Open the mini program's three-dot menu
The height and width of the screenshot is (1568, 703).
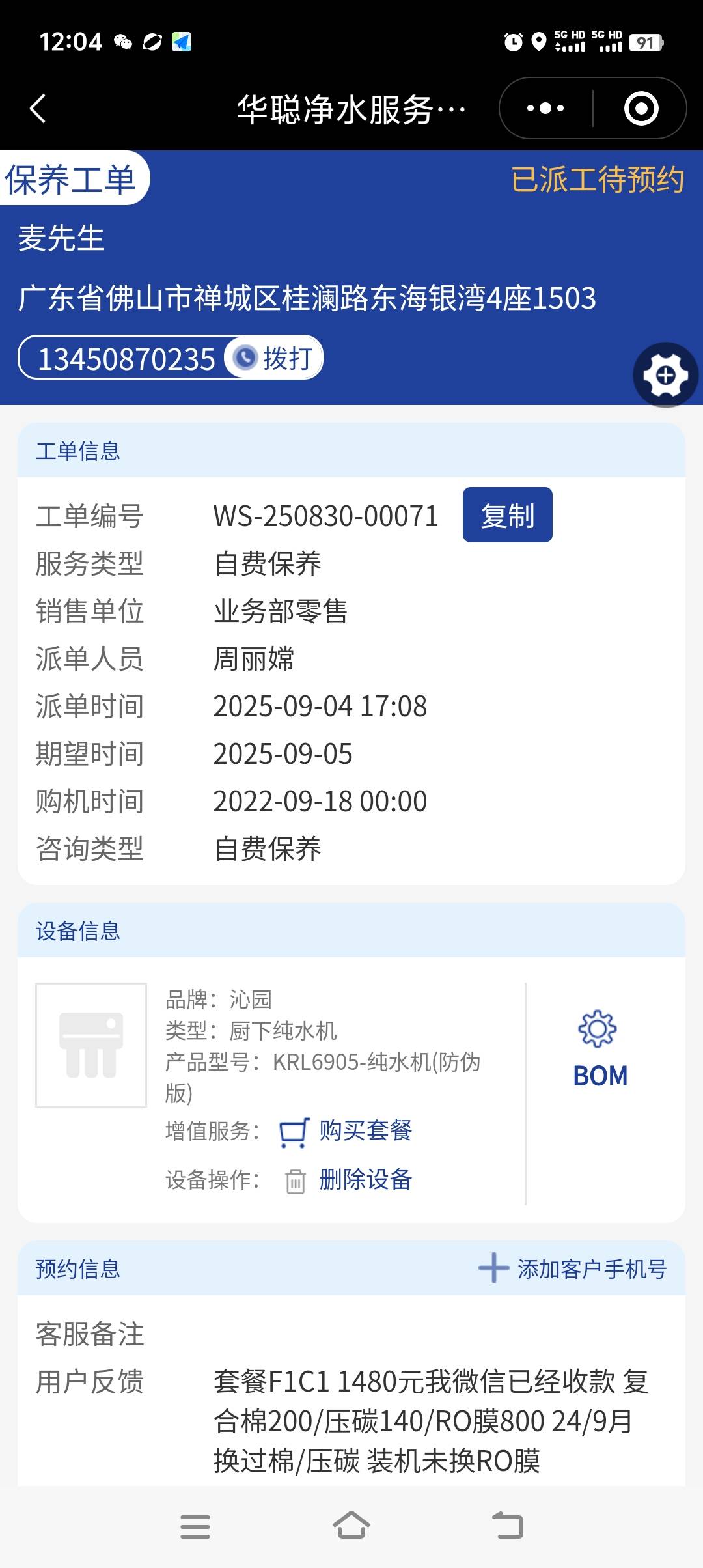(545, 108)
